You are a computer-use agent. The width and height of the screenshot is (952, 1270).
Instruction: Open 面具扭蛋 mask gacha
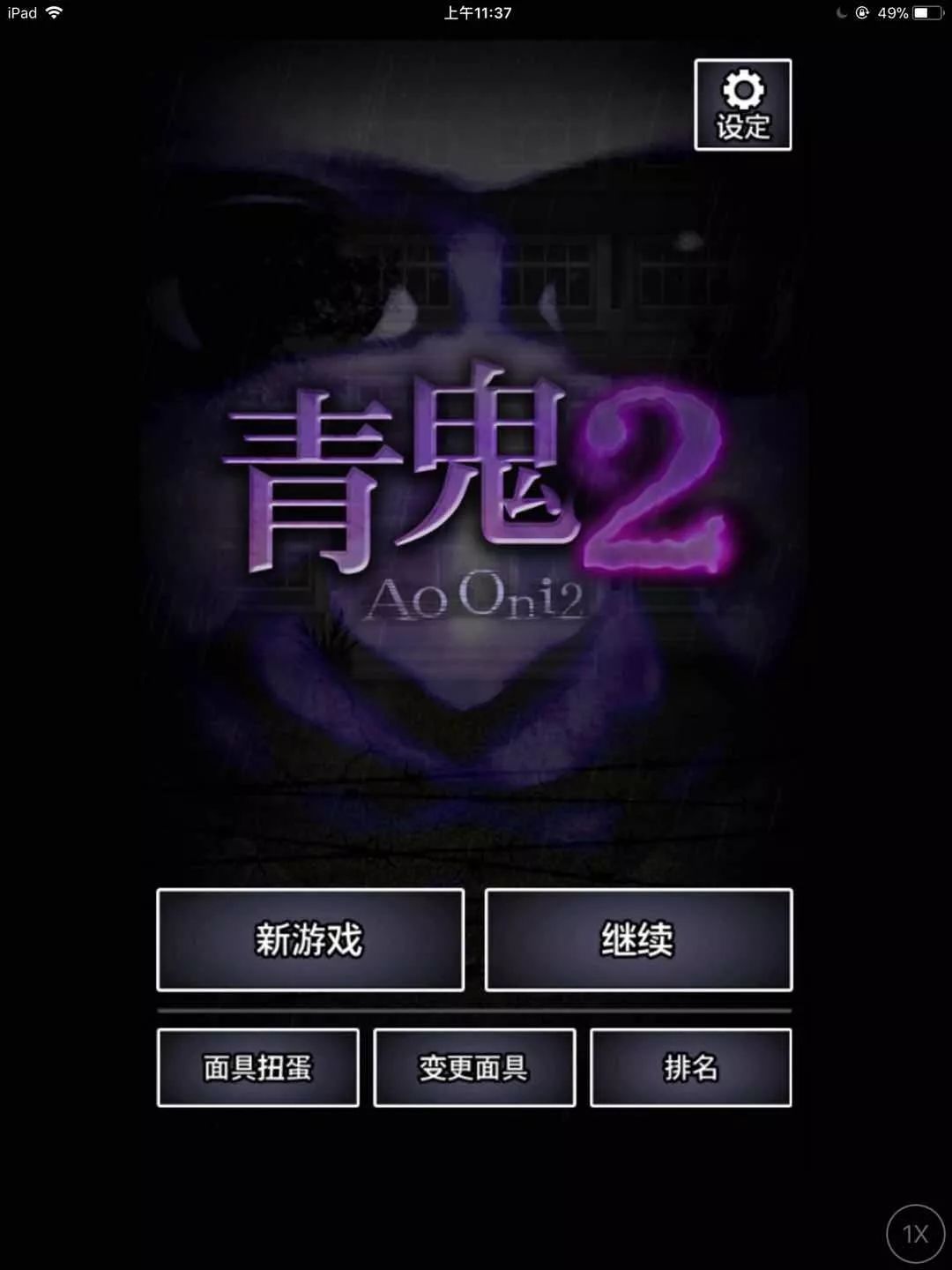(257, 1067)
